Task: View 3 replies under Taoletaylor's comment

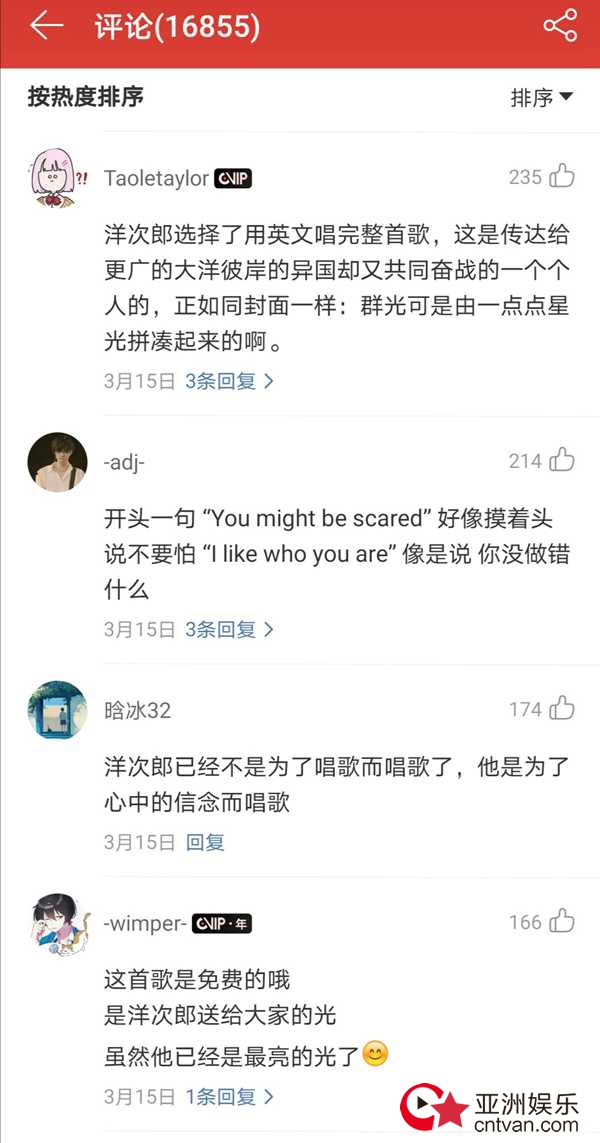Action: [229, 381]
